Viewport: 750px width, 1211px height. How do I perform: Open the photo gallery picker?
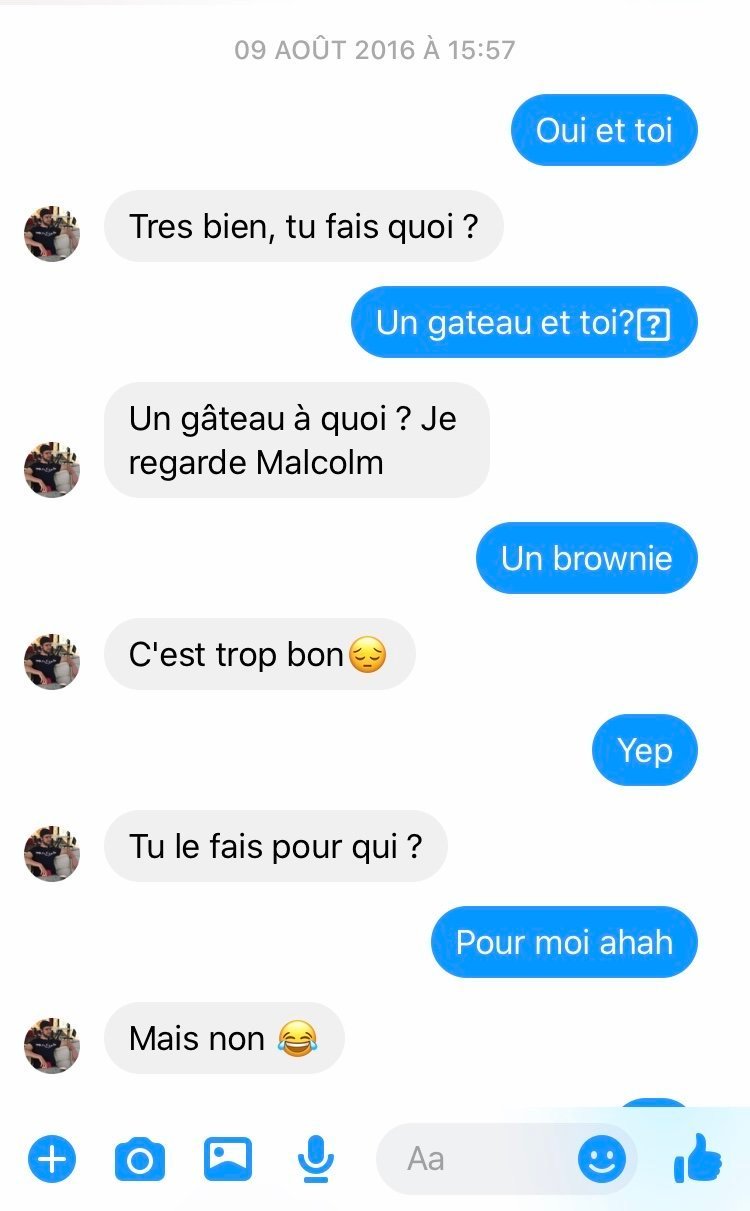click(228, 1159)
